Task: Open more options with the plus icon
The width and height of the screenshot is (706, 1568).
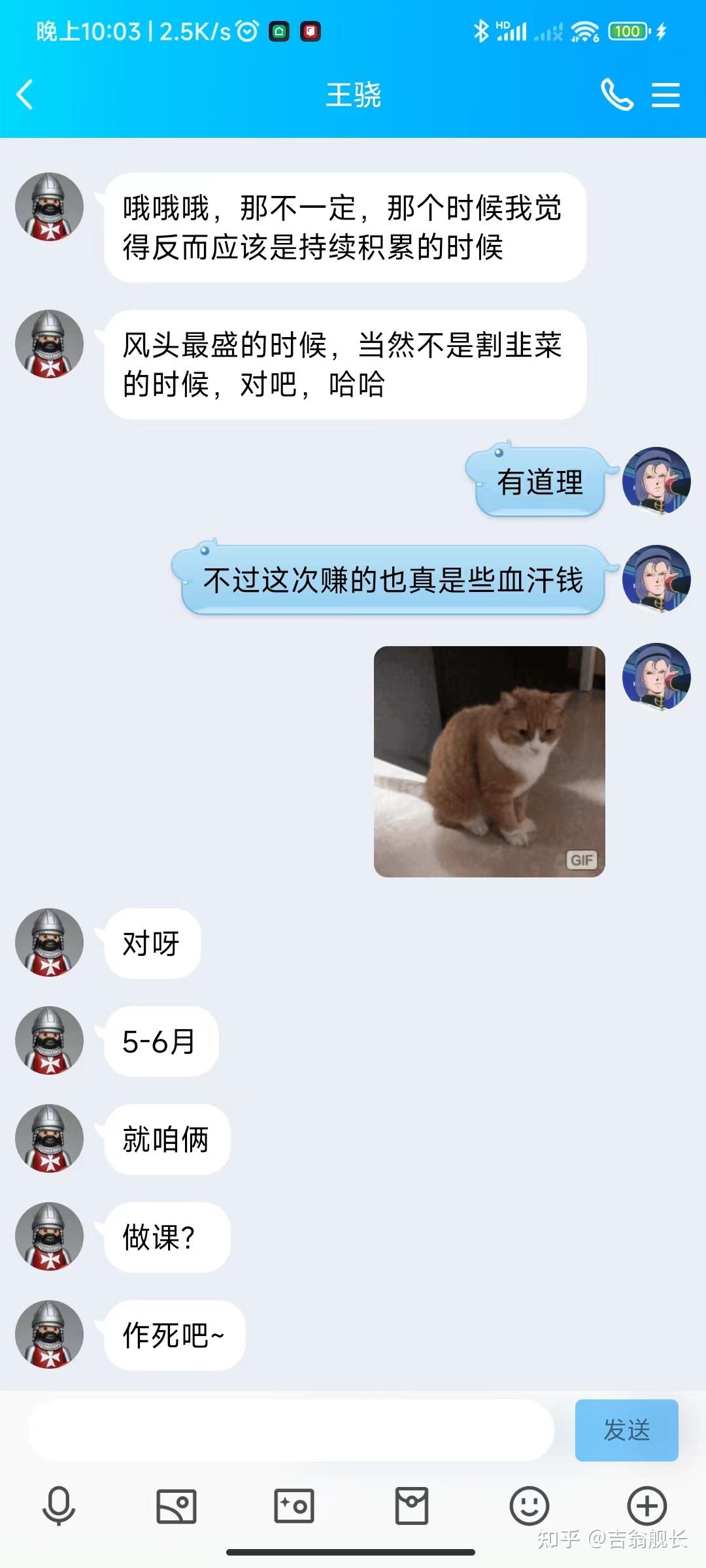Action: [x=647, y=1506]
